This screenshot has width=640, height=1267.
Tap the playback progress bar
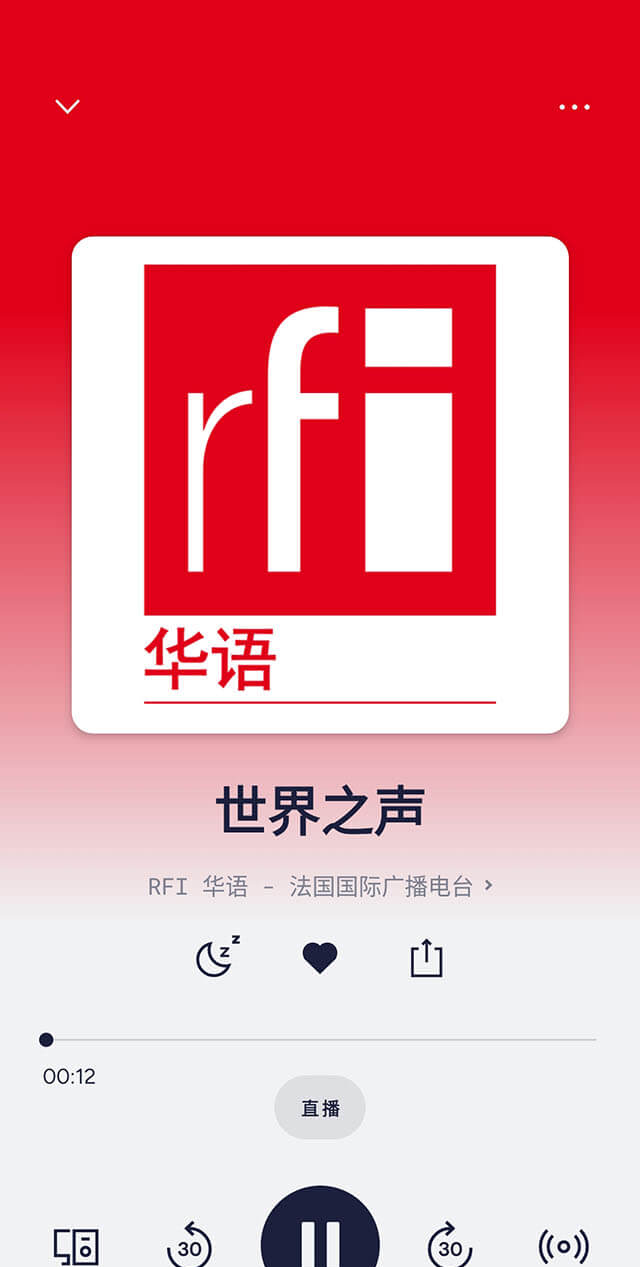pyautogui.click(x=320, y=1040)
